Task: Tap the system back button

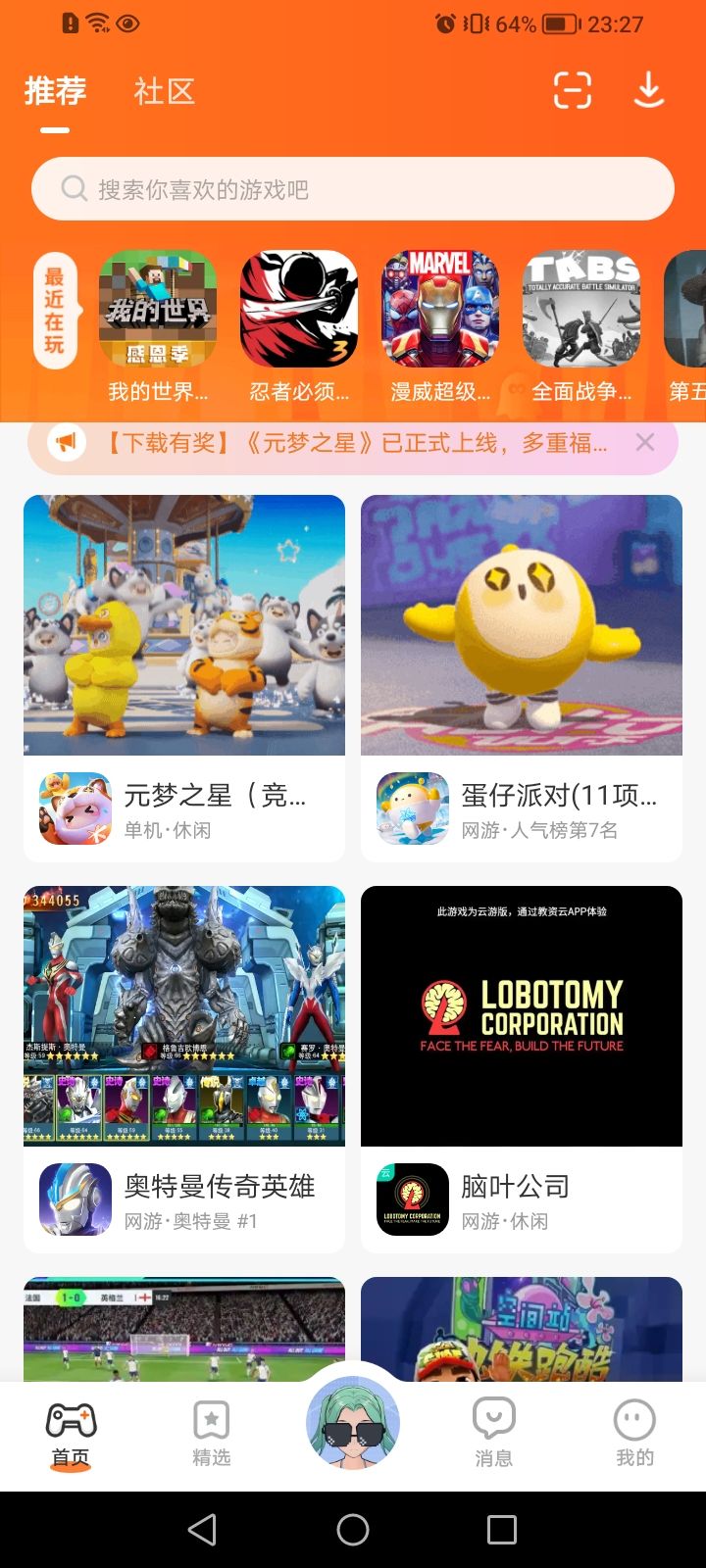Action: pyautogui.click(x=202, y=1529)
